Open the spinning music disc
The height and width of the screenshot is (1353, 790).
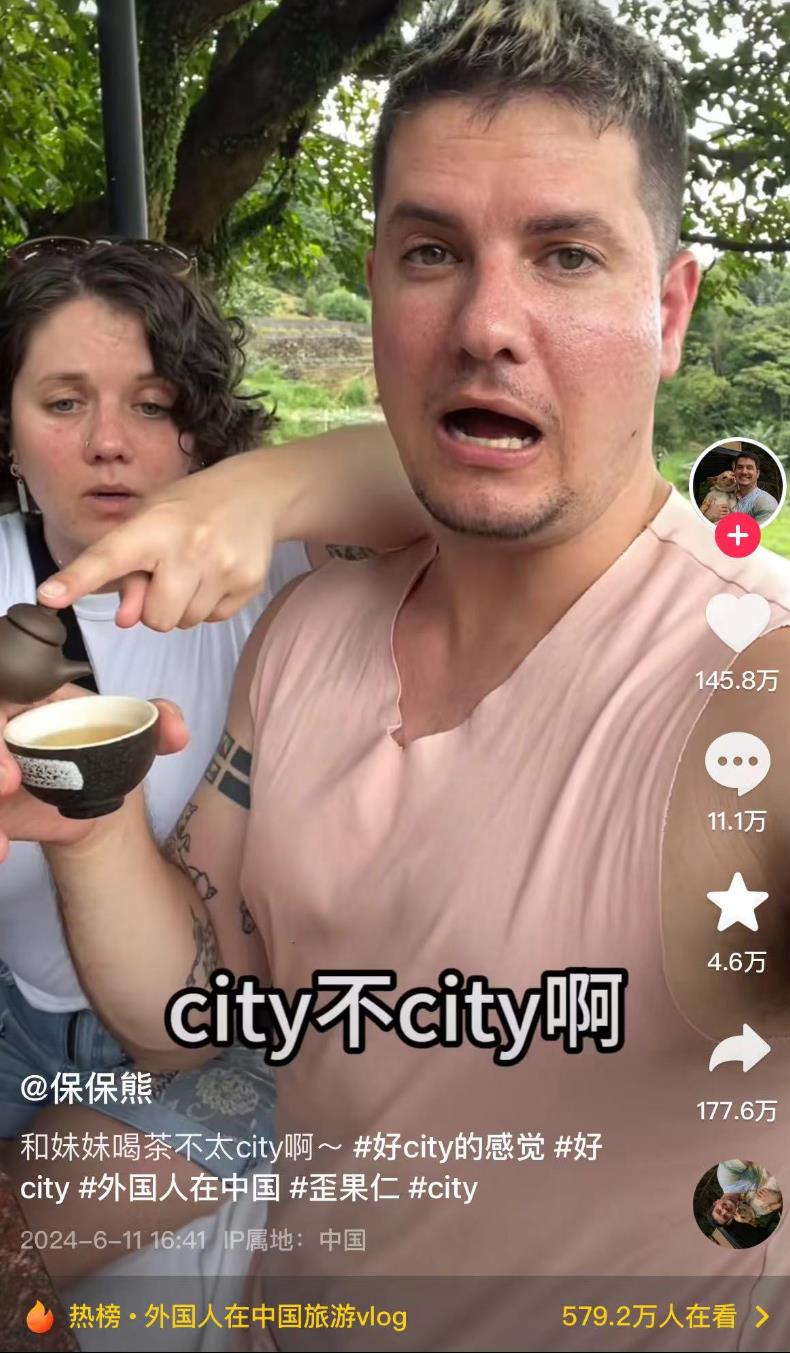[737, 1204]
